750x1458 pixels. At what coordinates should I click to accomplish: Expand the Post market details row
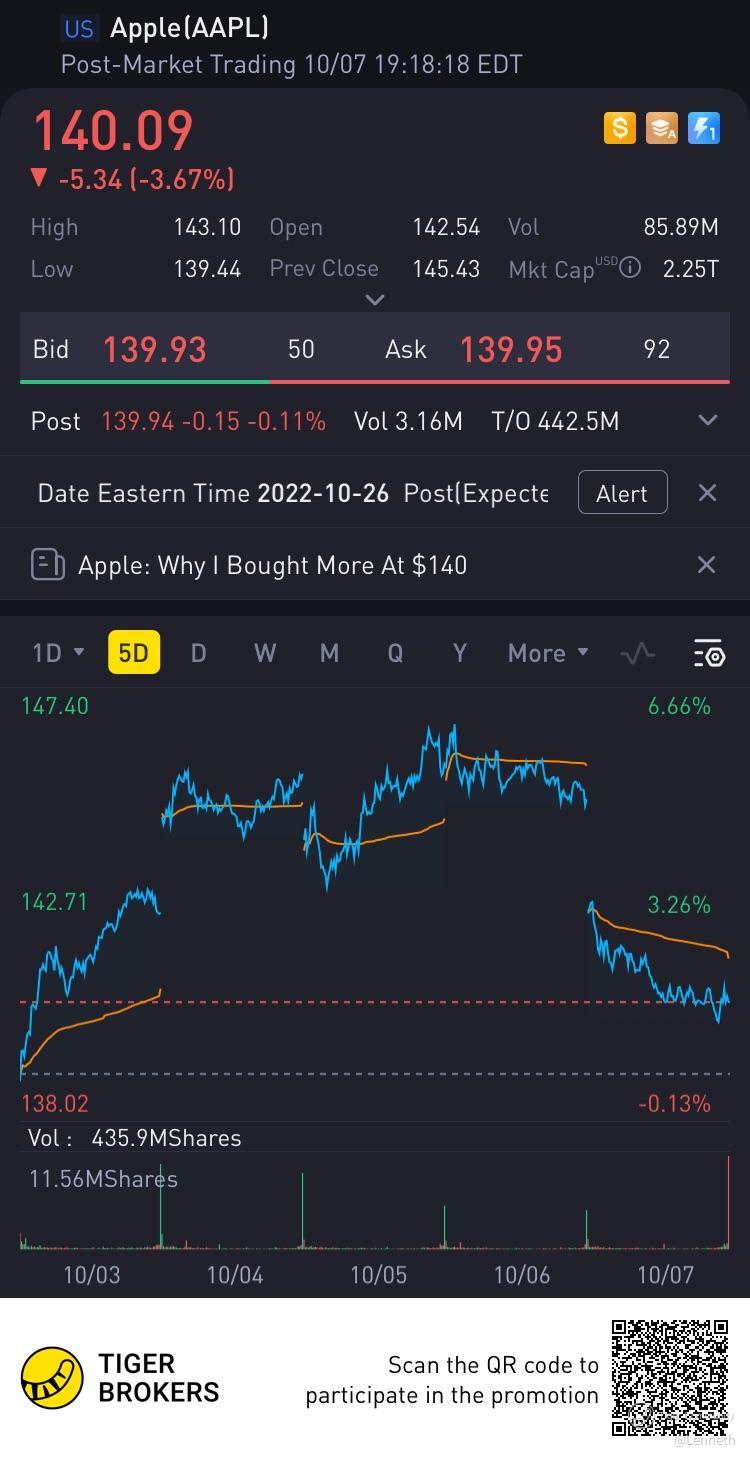pos(708,421)
